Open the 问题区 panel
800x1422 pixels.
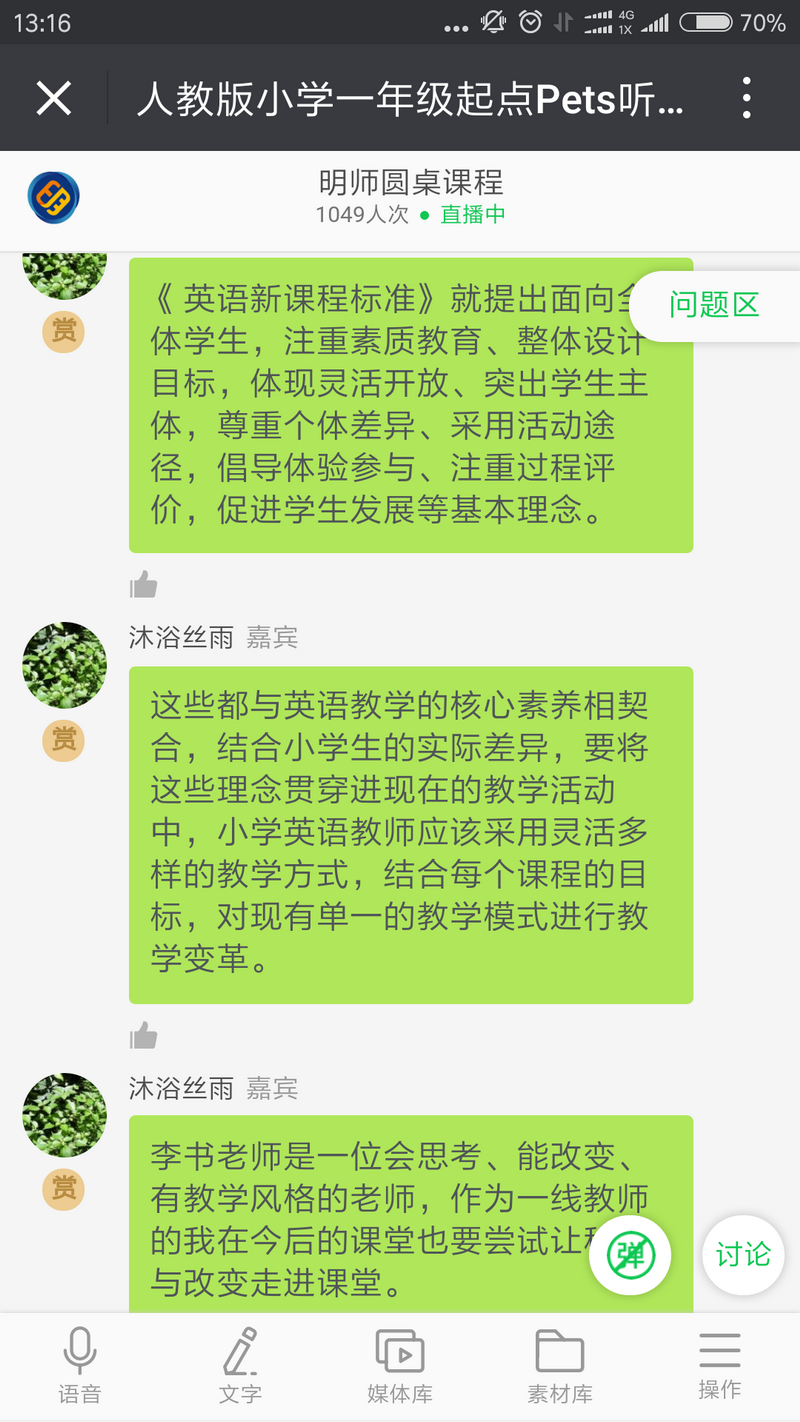[714, 305]
